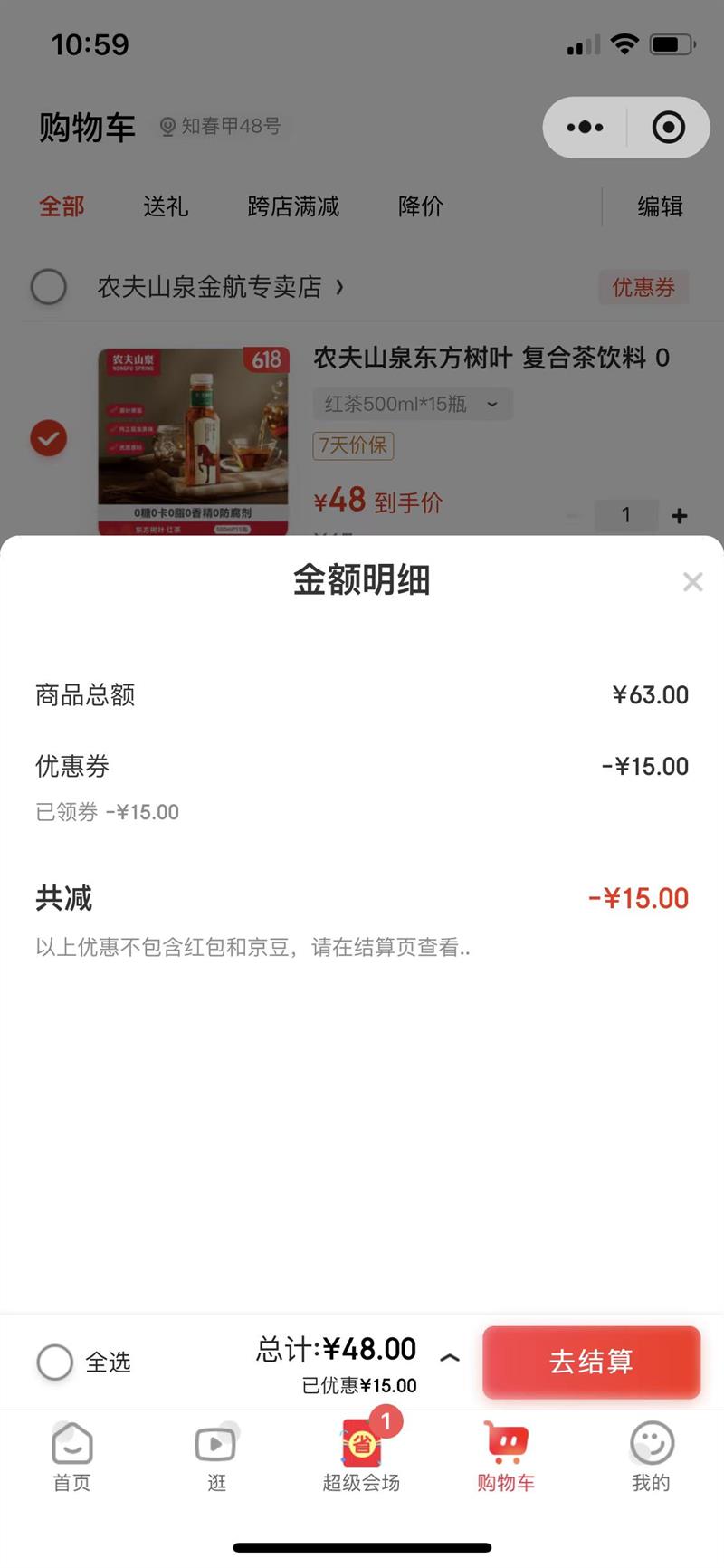Image resolution: width=724 pixels, height=1568 pixels.
Task: Collapse the price details arrow beside 总计
Action: pos(450,1357)
